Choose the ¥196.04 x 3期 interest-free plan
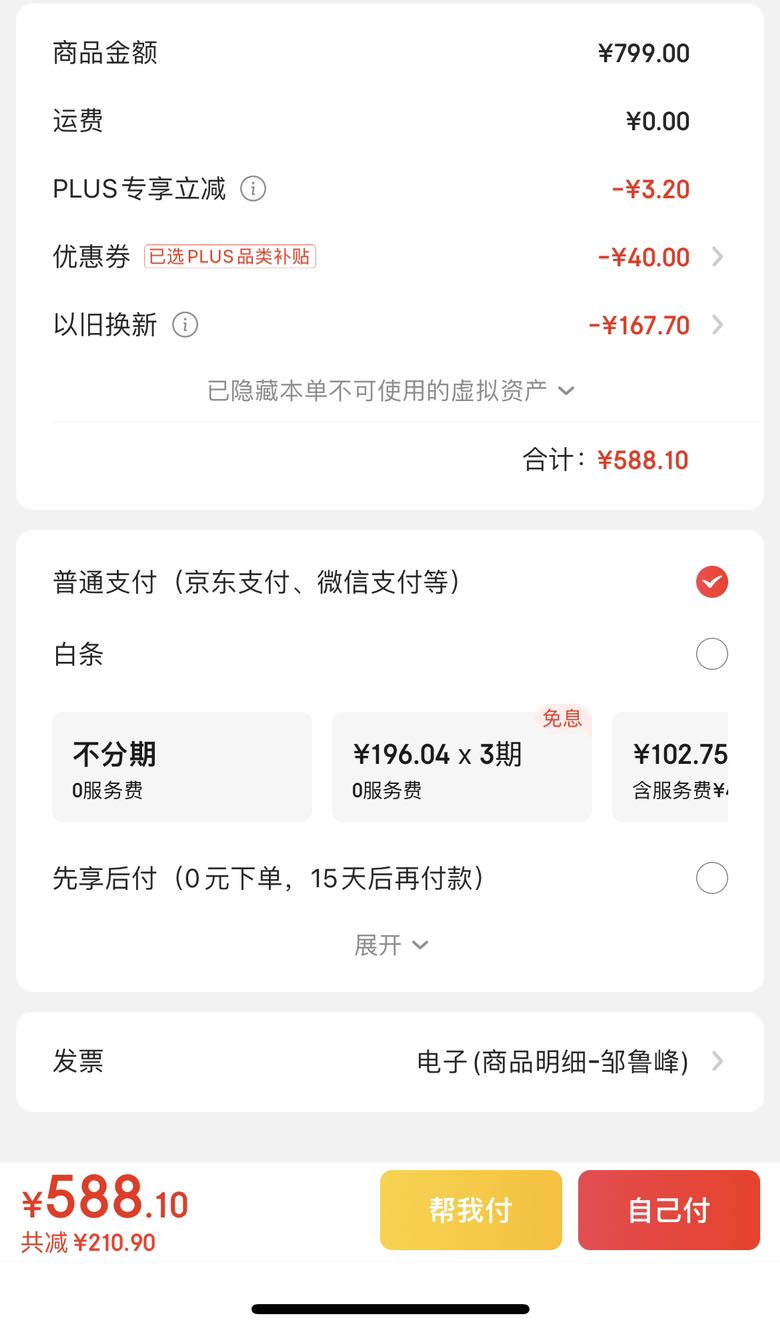 (461, 767)
